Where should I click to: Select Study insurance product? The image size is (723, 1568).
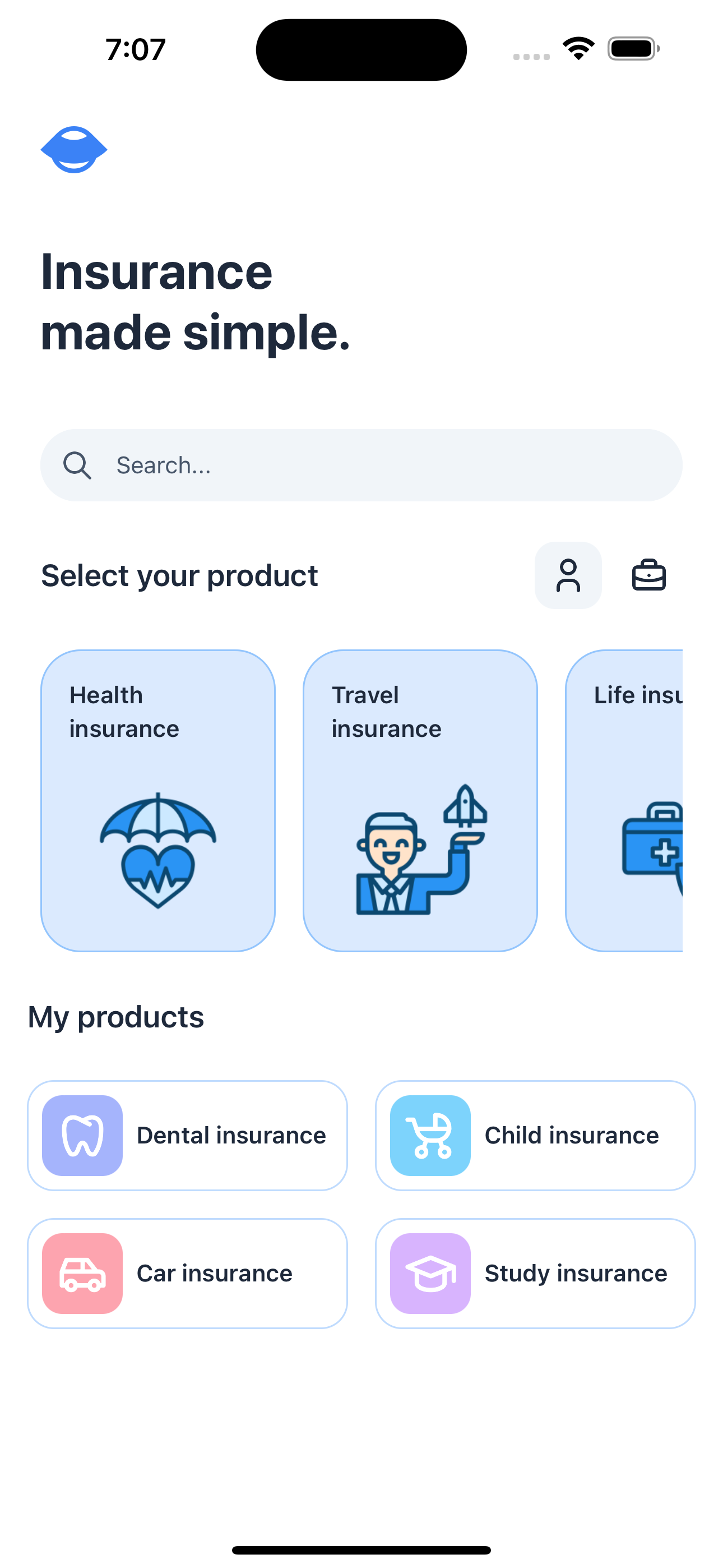535,1273
